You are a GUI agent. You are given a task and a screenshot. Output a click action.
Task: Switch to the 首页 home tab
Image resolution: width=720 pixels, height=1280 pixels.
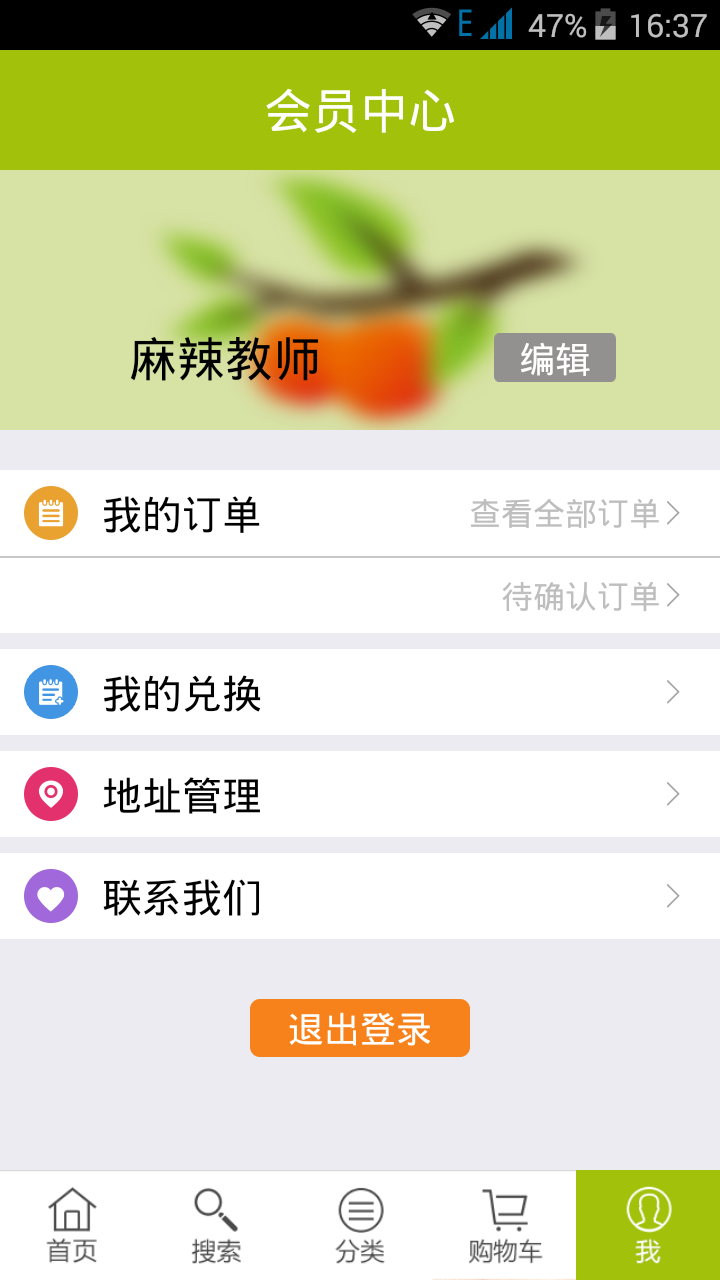pos(72,1226)
